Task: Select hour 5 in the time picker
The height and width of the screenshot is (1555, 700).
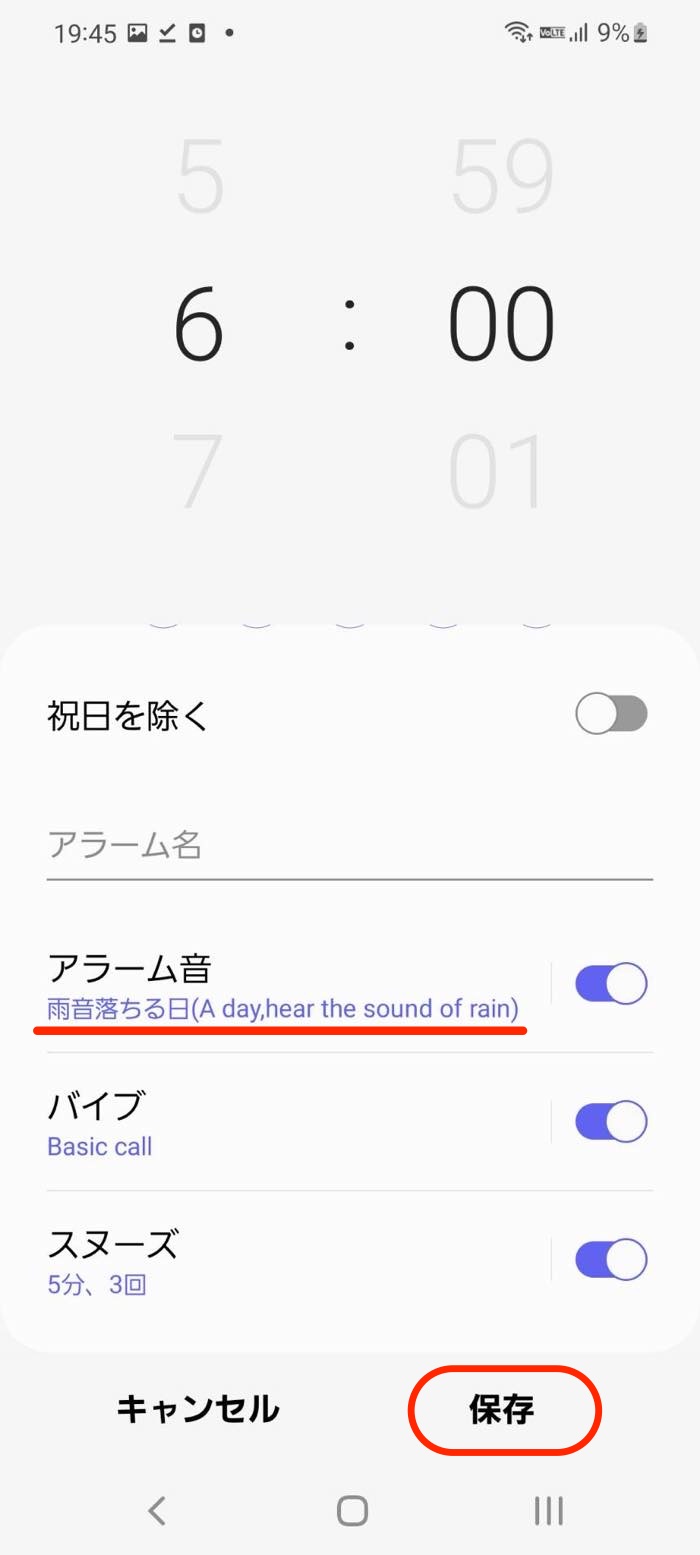Action: (x=198, y=178)
